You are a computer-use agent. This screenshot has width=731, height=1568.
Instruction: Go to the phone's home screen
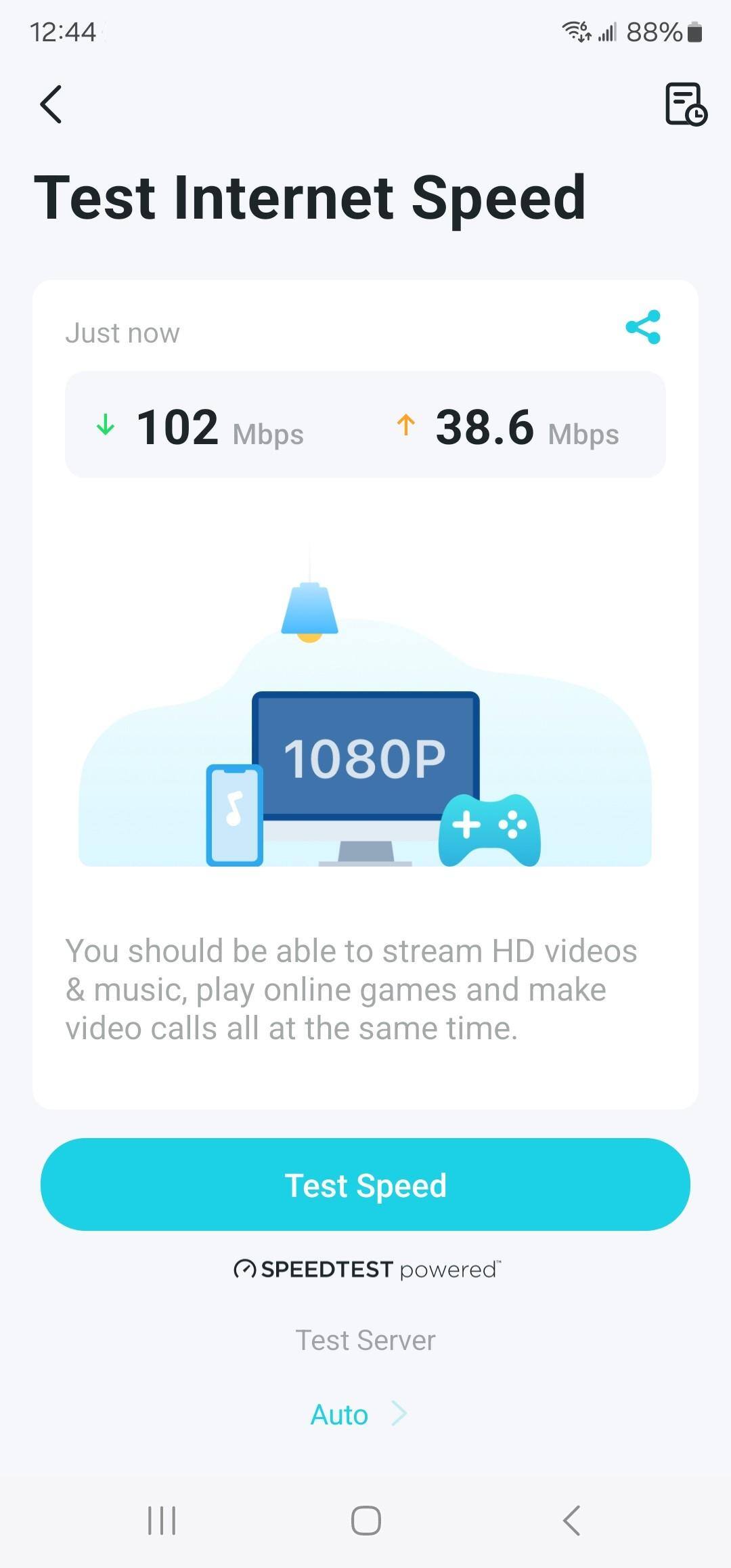(x=365, y=1521)
